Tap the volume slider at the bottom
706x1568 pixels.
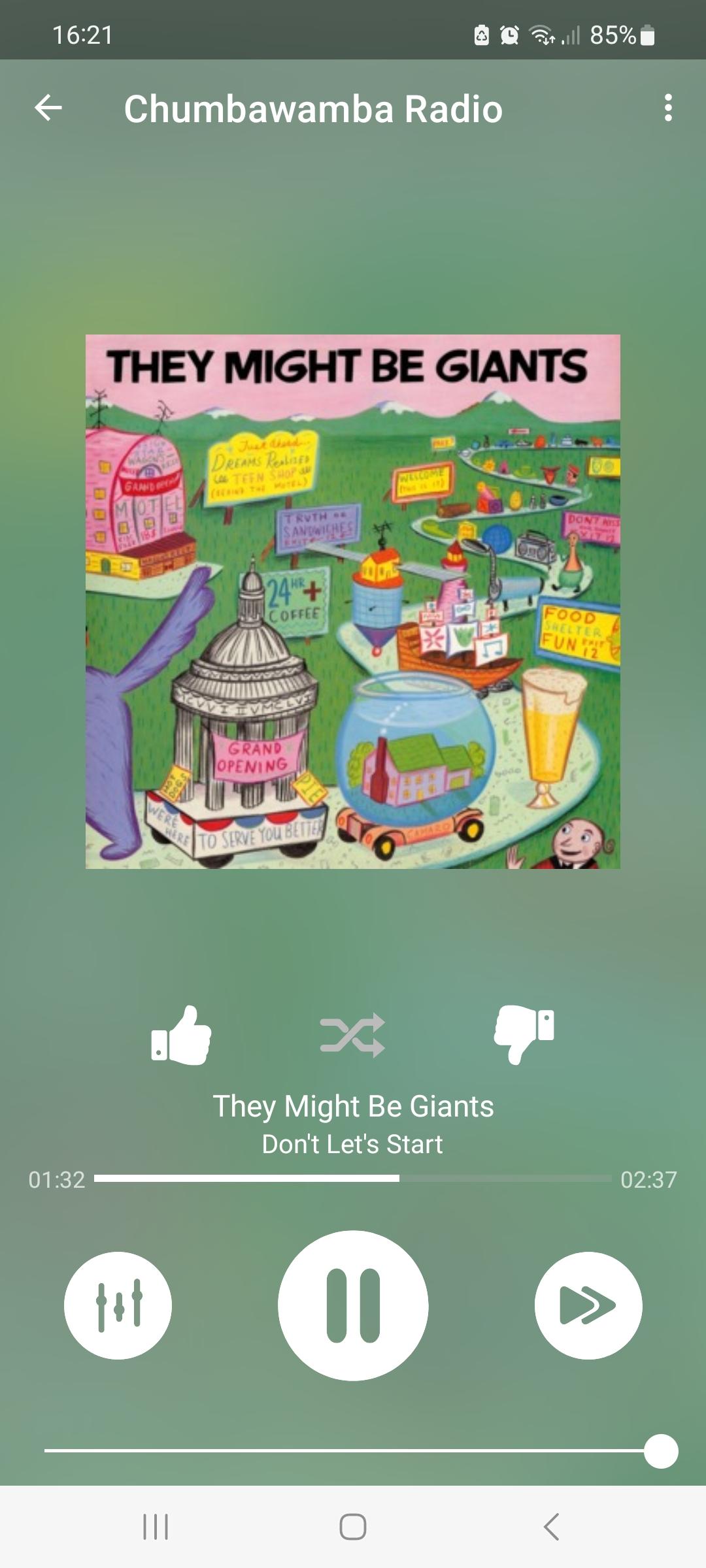click(353, 1451)
